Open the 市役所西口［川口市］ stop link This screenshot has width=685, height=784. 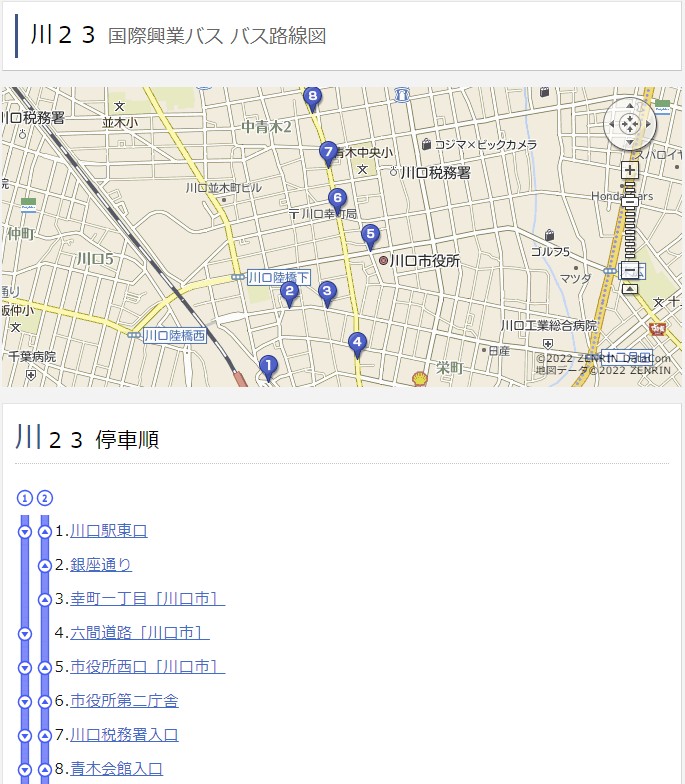[147, 667]
